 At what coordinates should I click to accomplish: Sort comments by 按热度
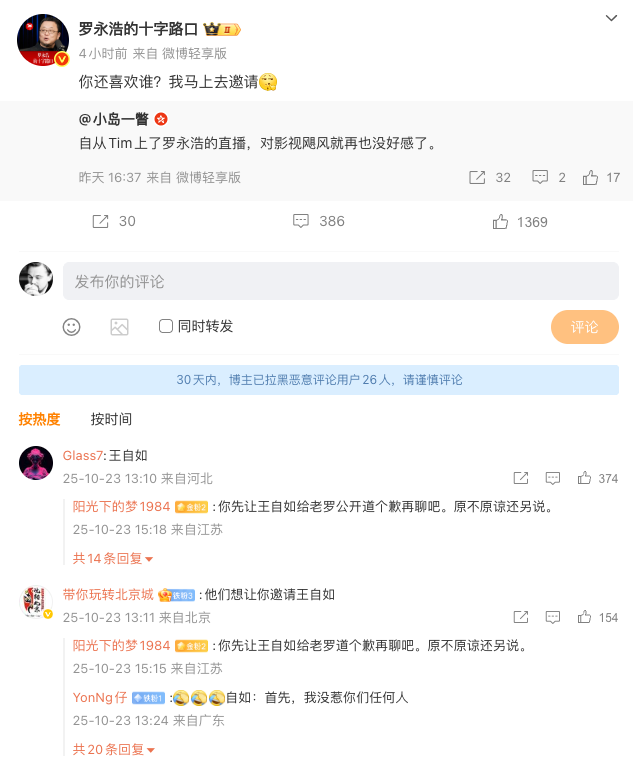click(x=40, y=419)
